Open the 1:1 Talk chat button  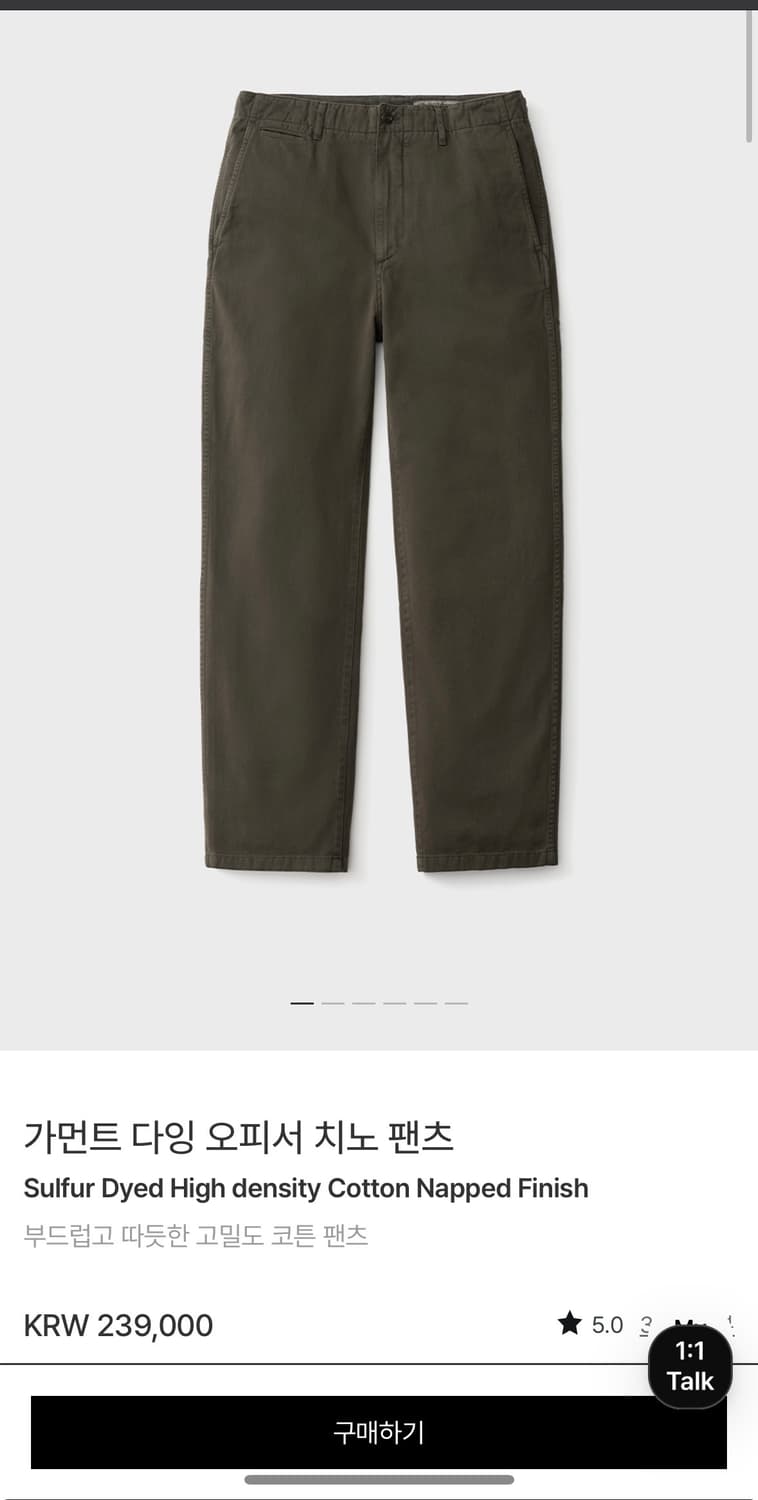pos(689,1368)
